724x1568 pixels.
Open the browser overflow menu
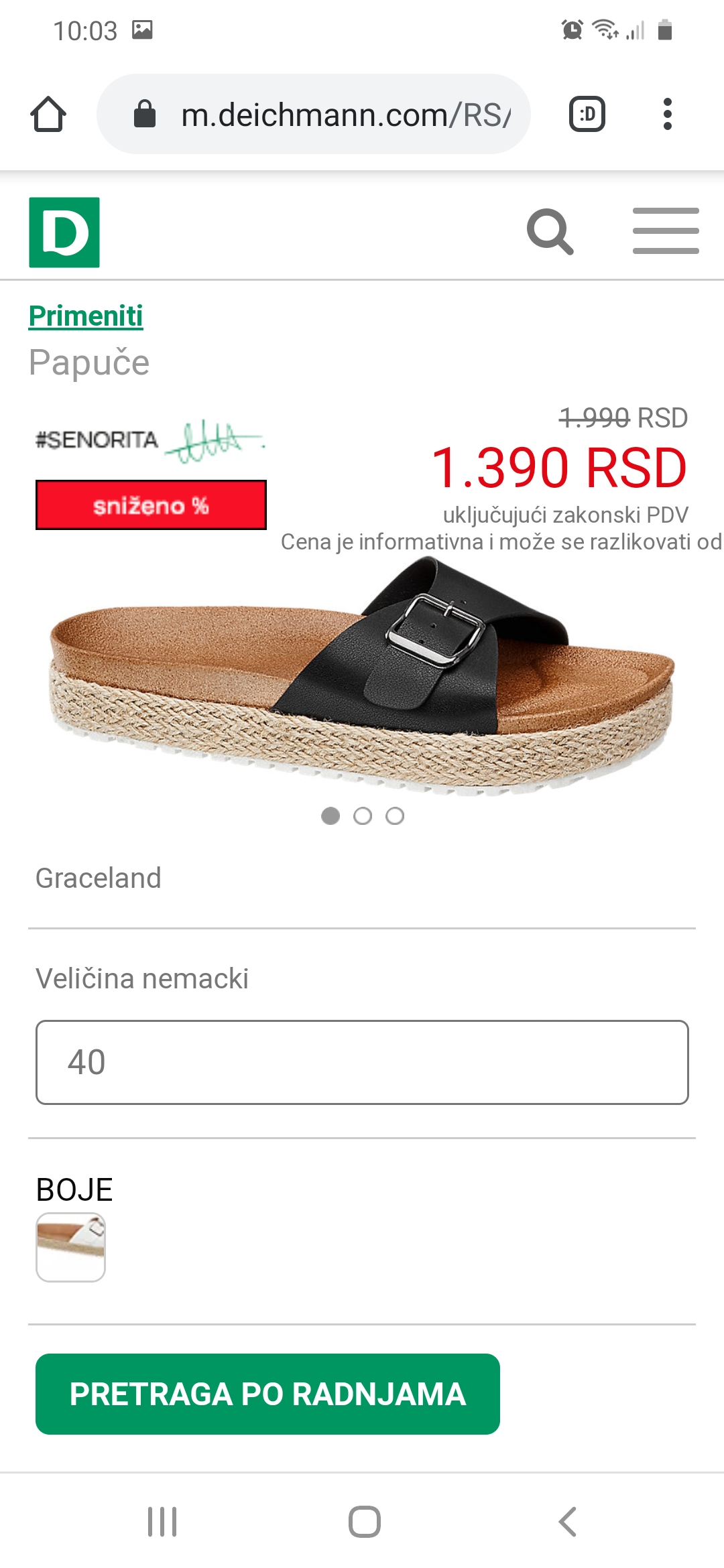[667, 114]
